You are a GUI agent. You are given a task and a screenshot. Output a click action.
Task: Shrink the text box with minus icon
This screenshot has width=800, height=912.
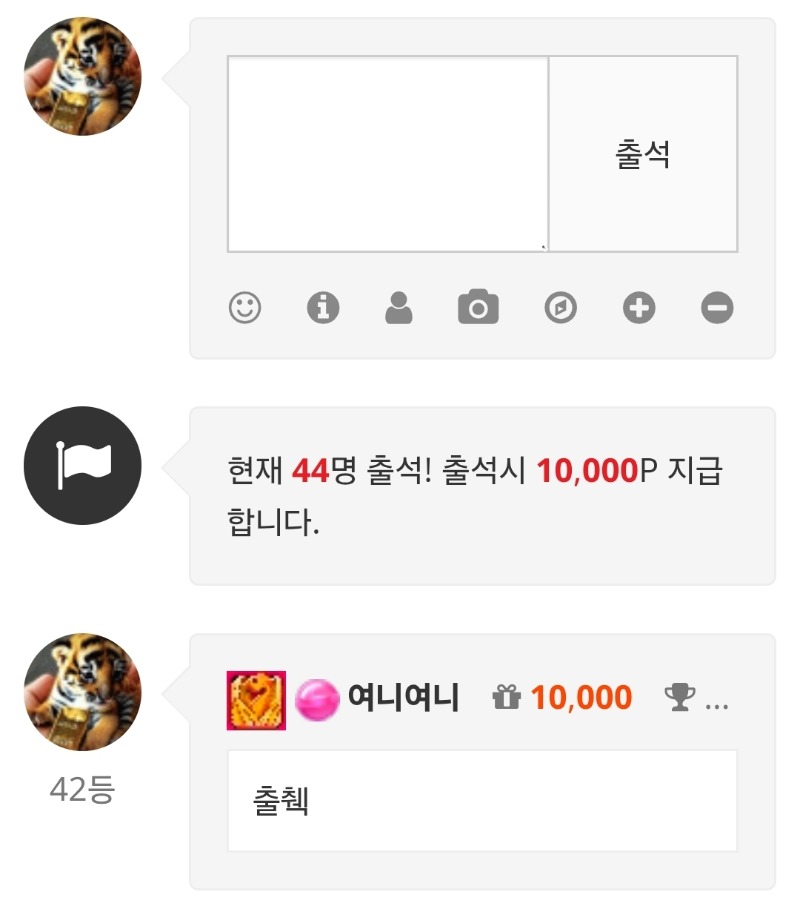pyautogui.click(x=717, y=307)
